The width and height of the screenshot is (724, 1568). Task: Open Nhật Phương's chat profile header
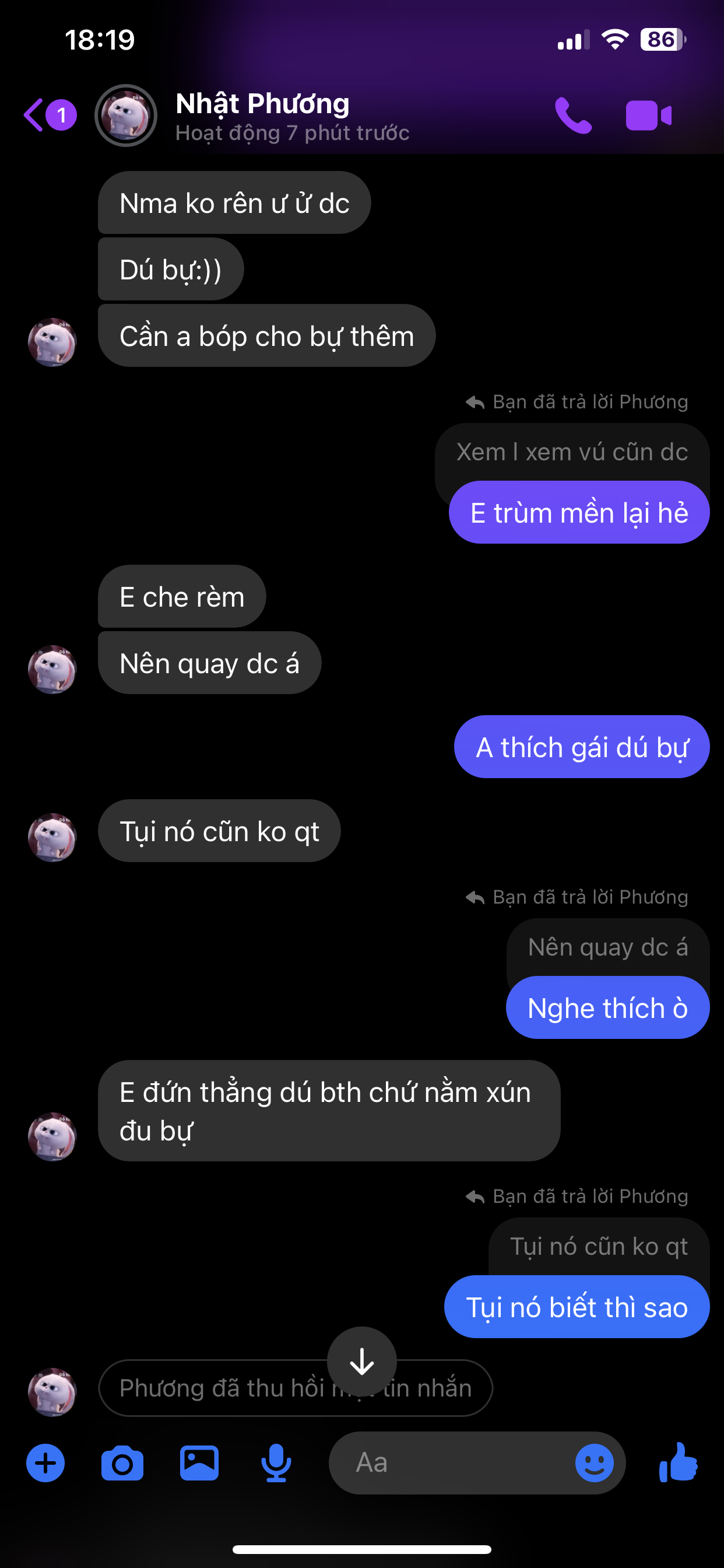click(262, 115)
